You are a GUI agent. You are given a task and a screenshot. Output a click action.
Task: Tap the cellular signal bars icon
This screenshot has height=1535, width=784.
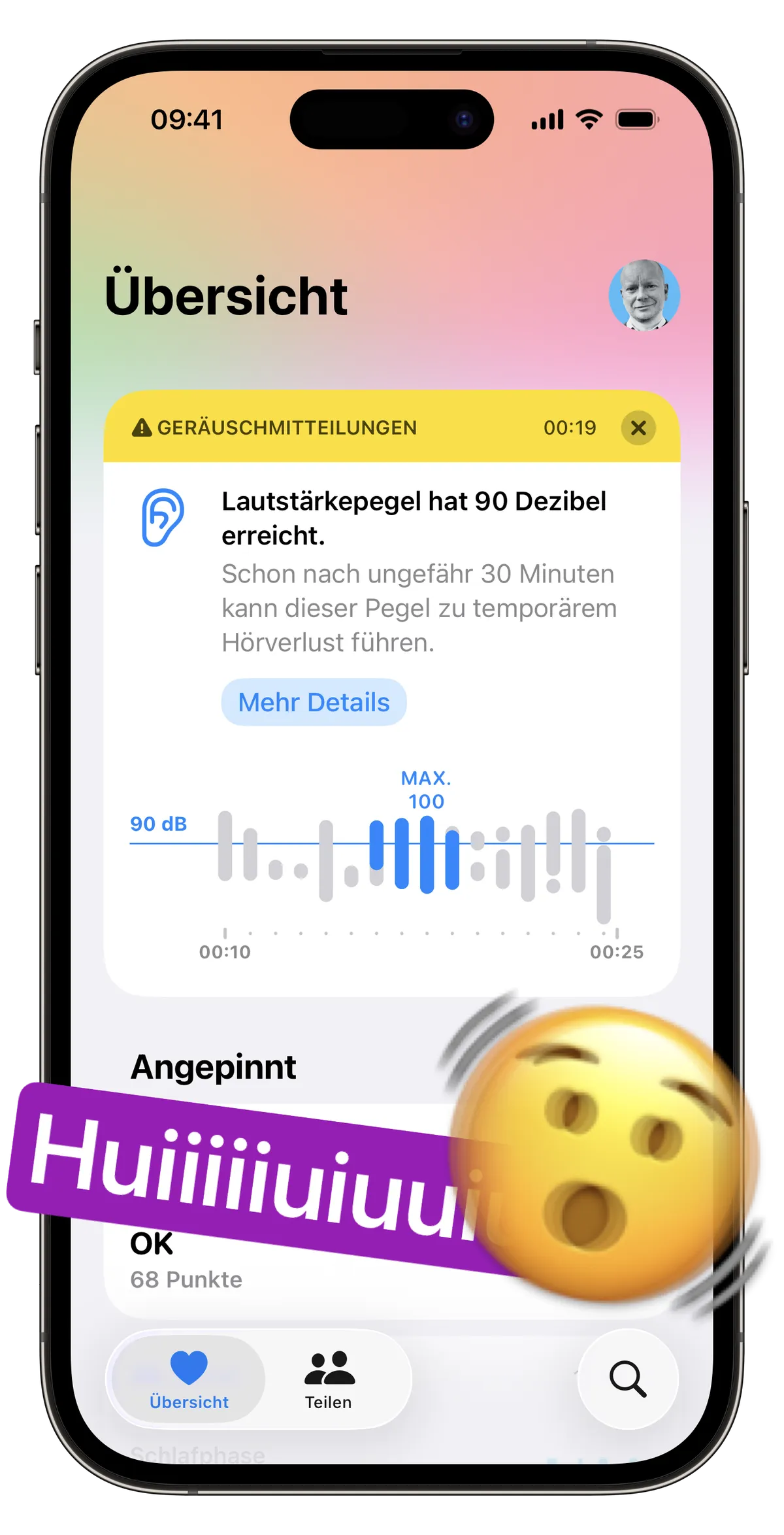coord(549,120)
